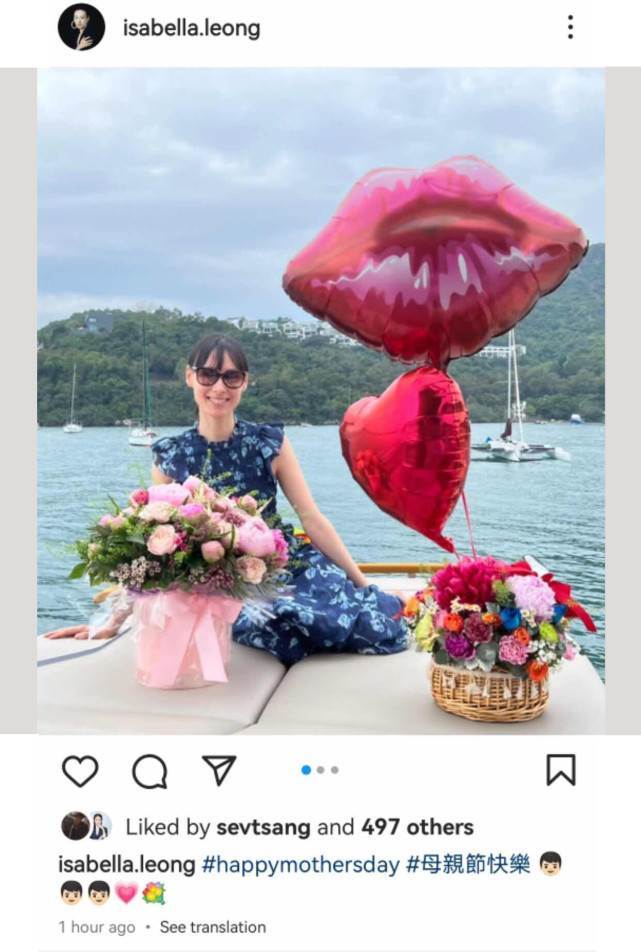Image resolution: width=641 pixels, height=952 pixels.
Task: Open the #happymothersday hashtag
Action: pos(300,865)
